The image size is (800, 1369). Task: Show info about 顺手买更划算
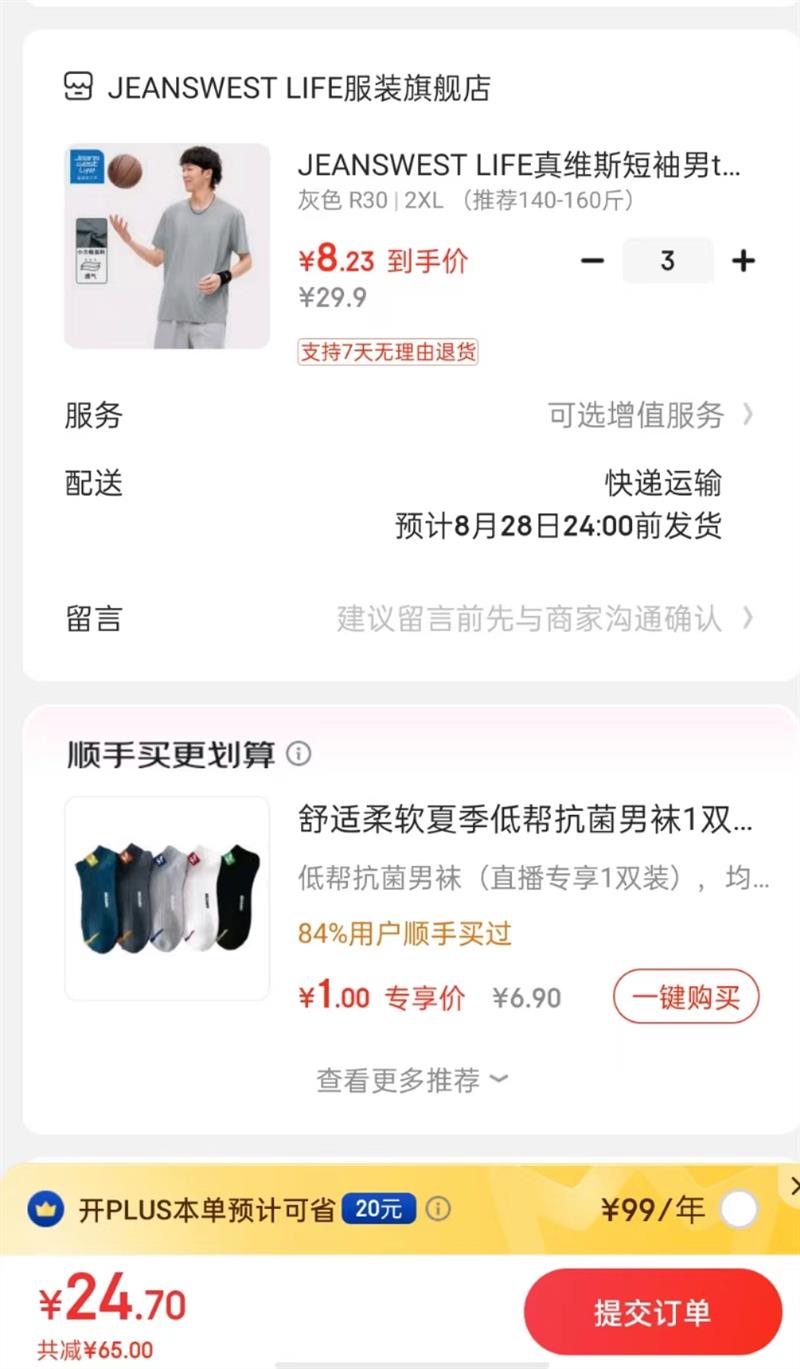(299, 753)
